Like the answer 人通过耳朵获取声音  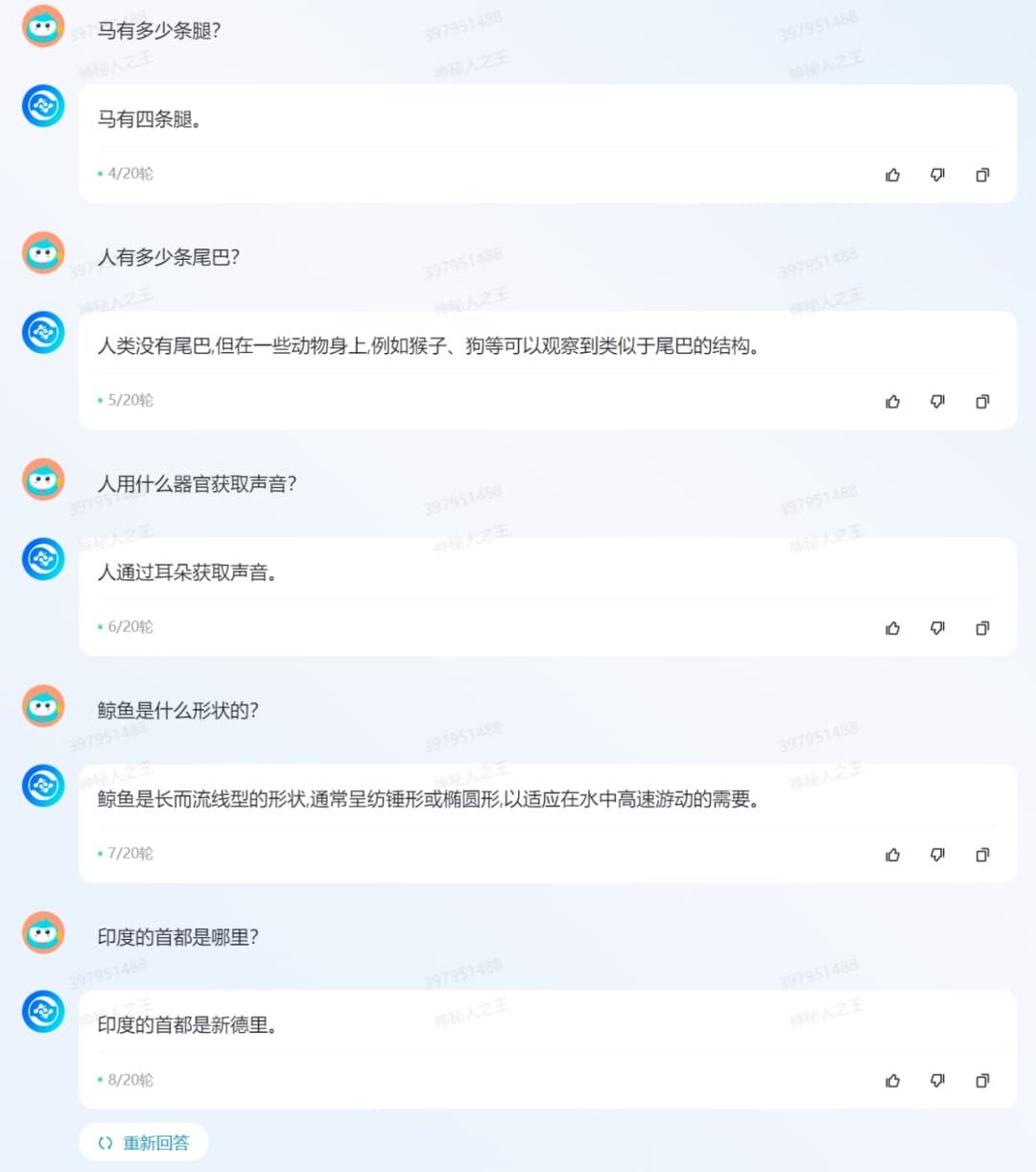click(x=893, y=628)
